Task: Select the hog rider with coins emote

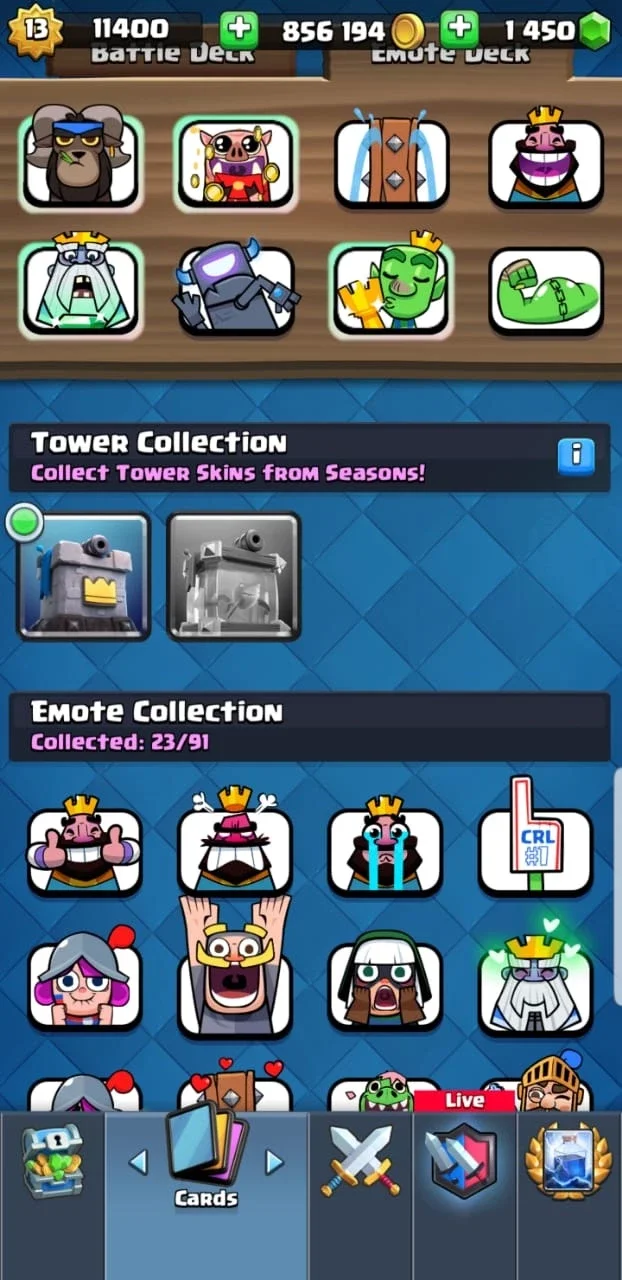Action: (235, 162)
